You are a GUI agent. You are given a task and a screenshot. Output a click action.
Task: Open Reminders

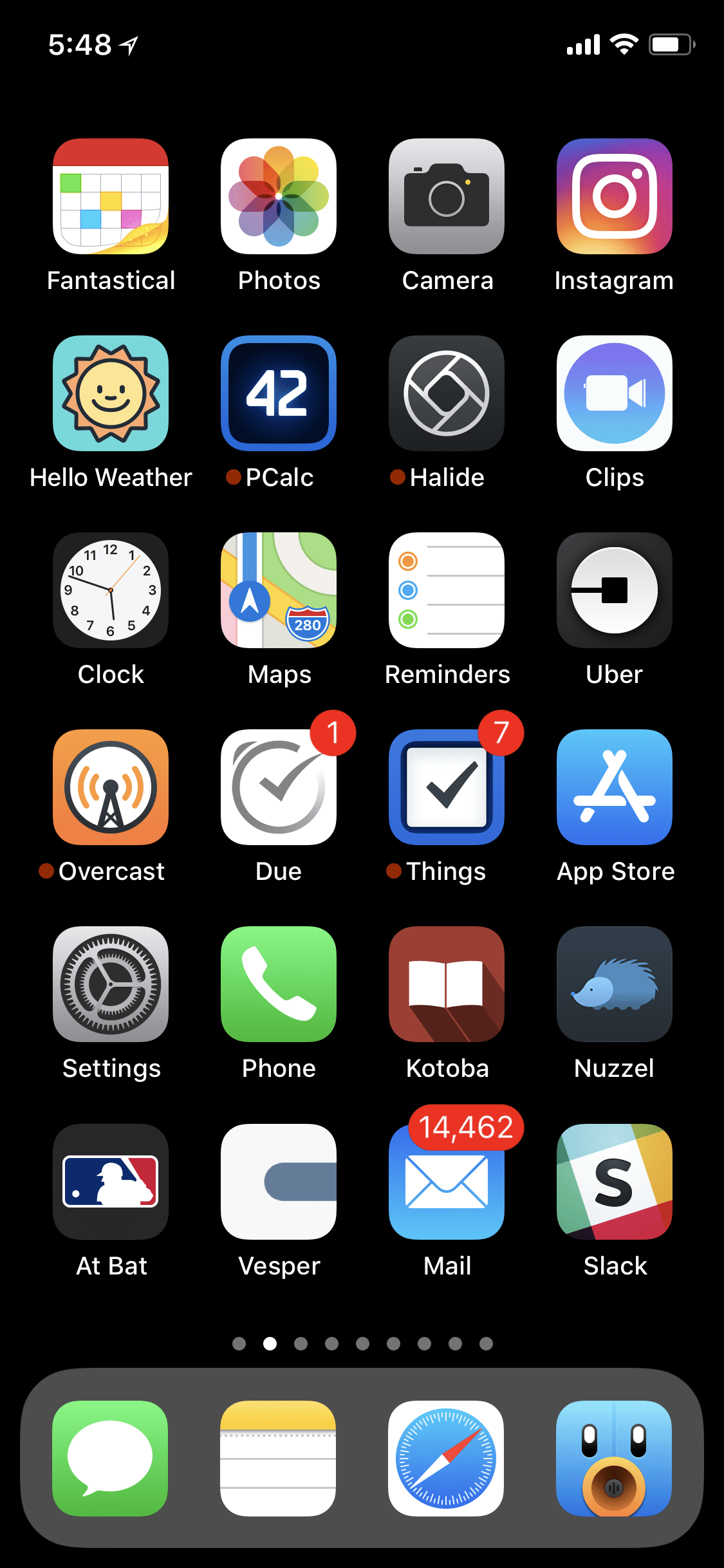[x=447, y=590]
